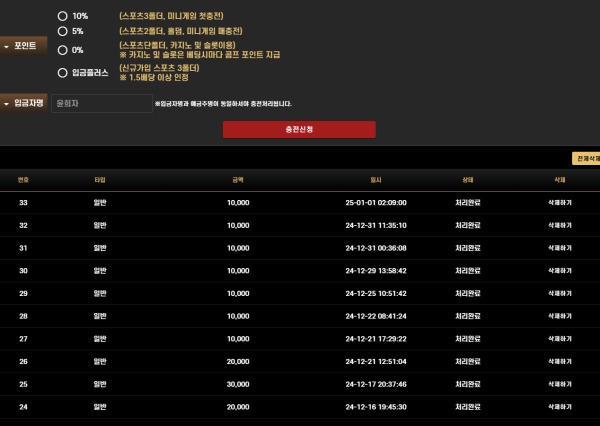This screenshot has width=600, height=426.
Task: Select the 10% point bonus option
Action: click(63, 16)
